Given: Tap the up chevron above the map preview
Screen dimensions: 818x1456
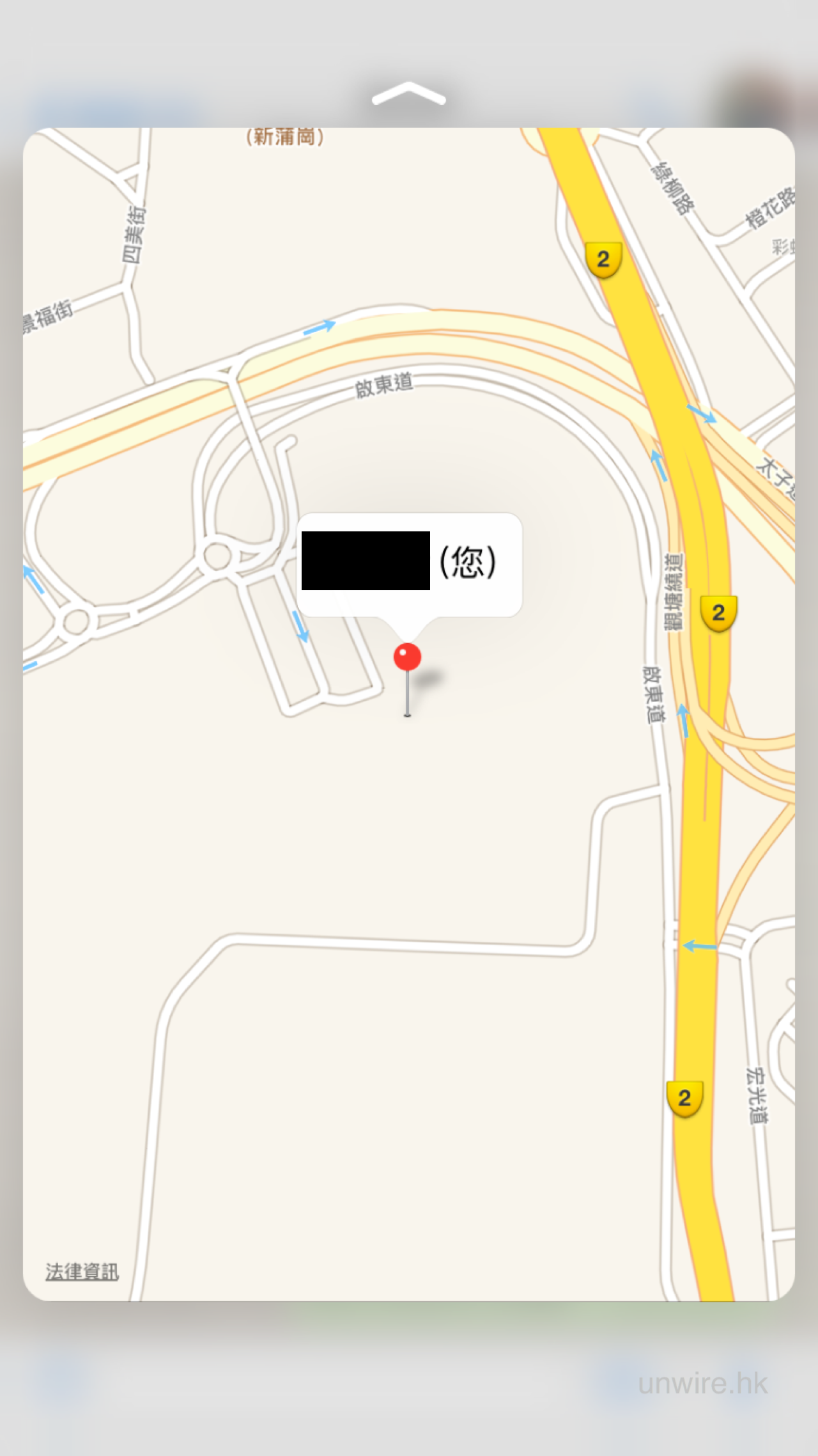Looking at the screenshot, I should coord(409,95).
